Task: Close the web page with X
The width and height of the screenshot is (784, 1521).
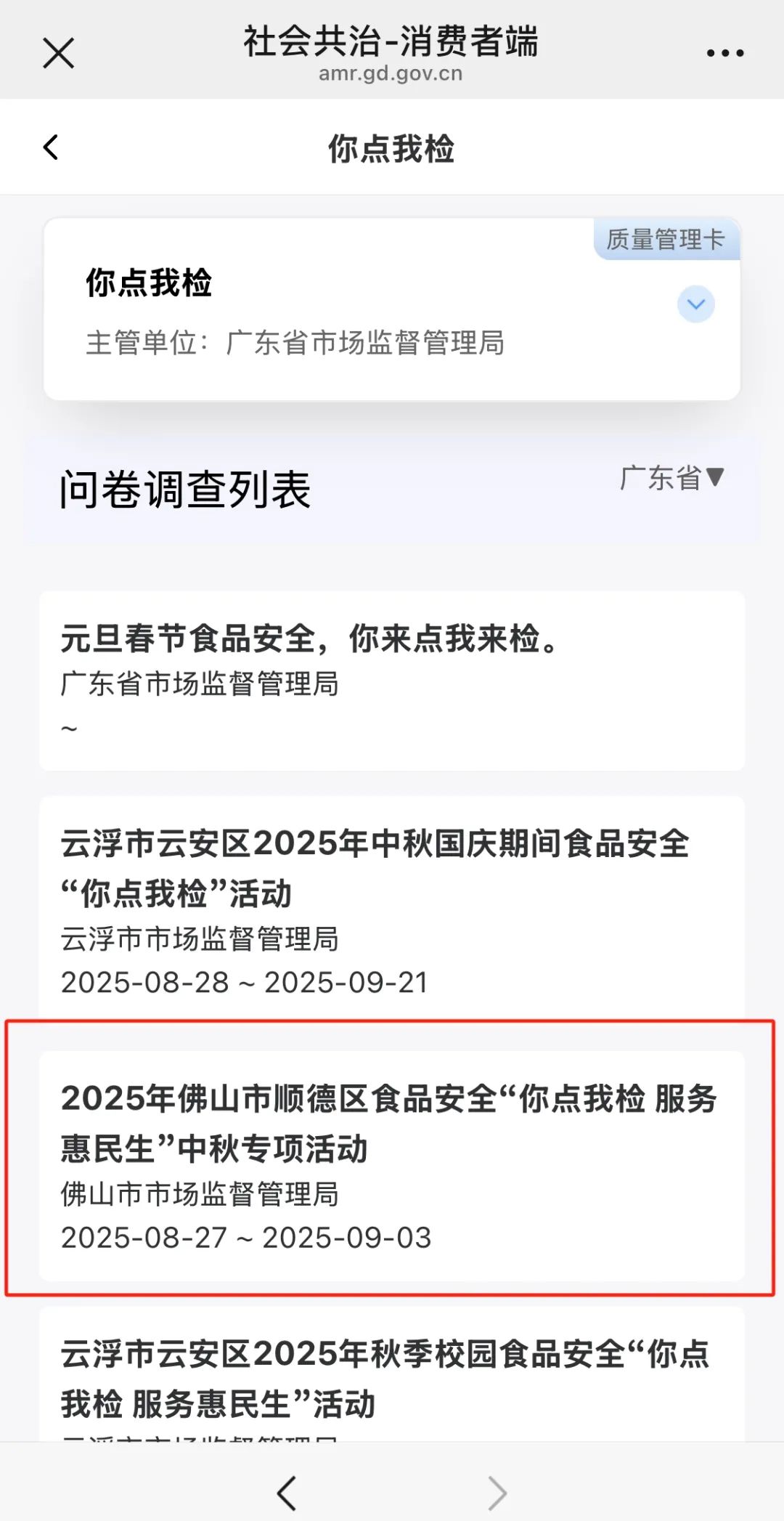Action: 58,53
